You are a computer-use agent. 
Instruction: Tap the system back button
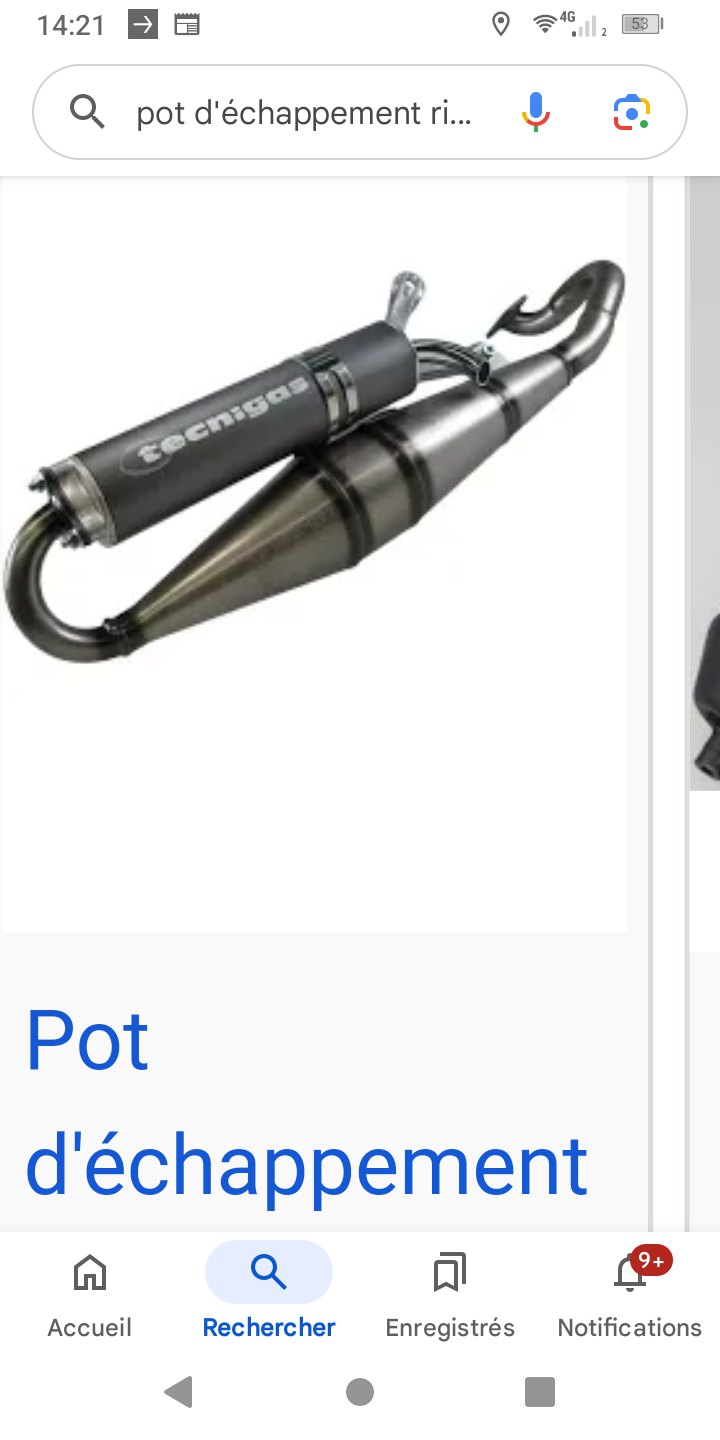[x=179, y=1392]
